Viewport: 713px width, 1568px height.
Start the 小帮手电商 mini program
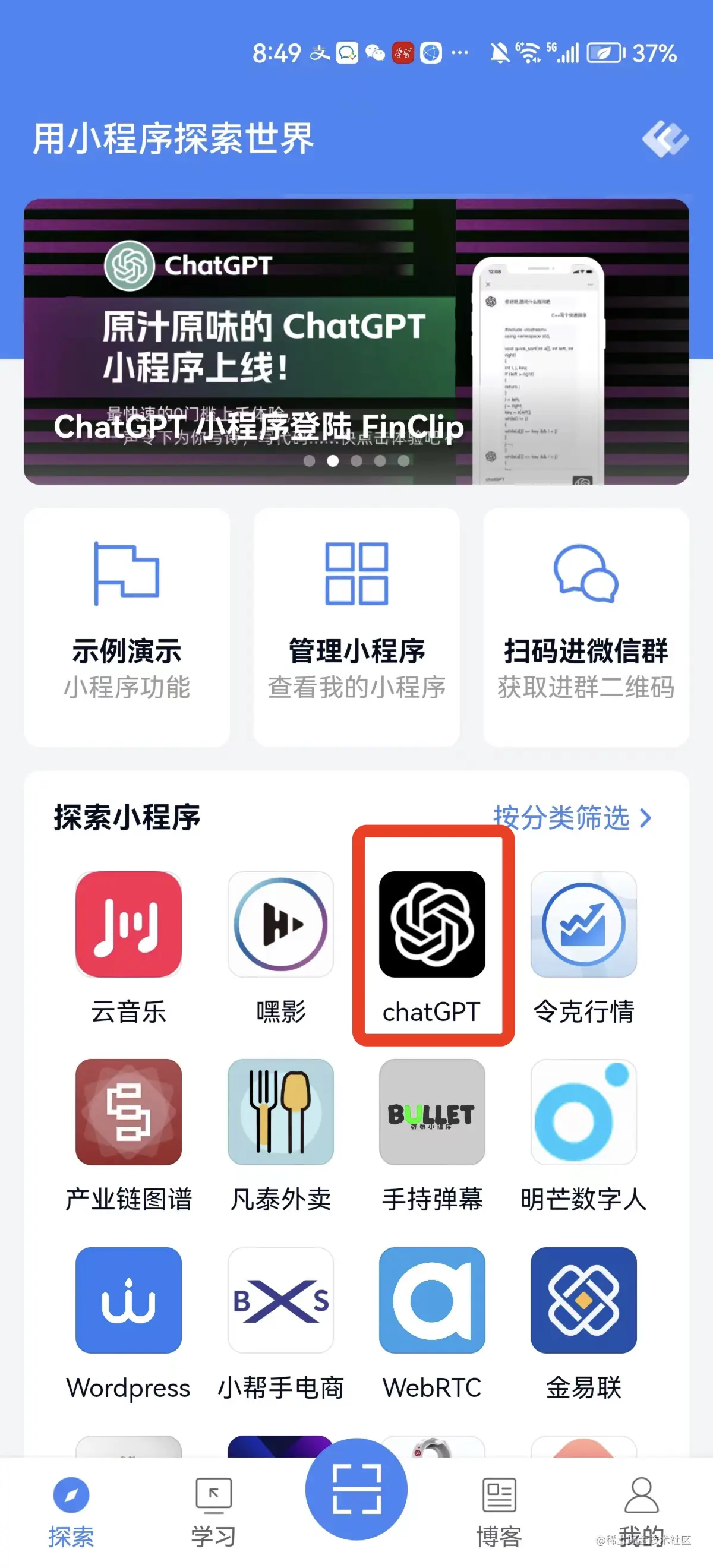[280, 1300]
